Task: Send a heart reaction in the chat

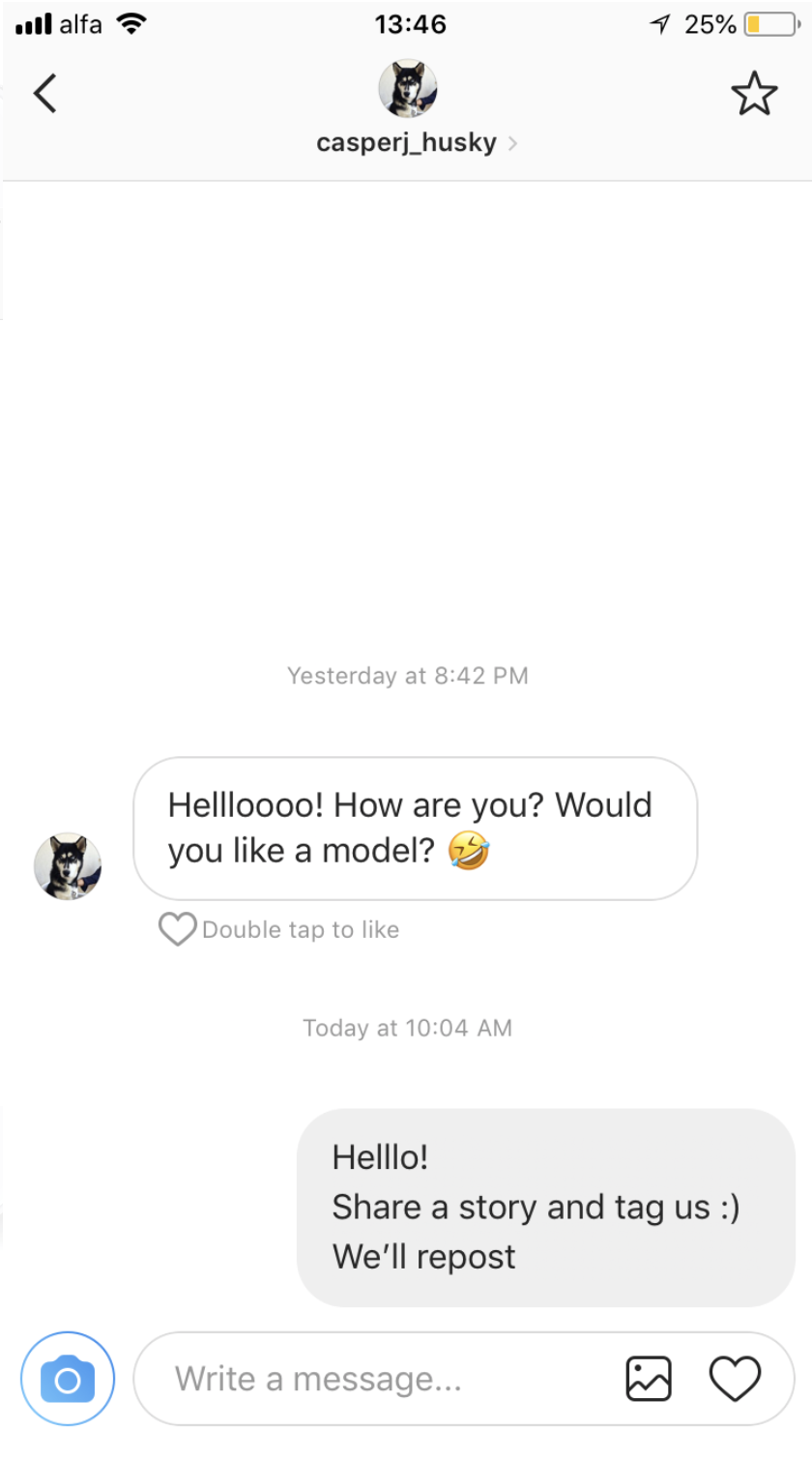Action: click(736, 1379)
